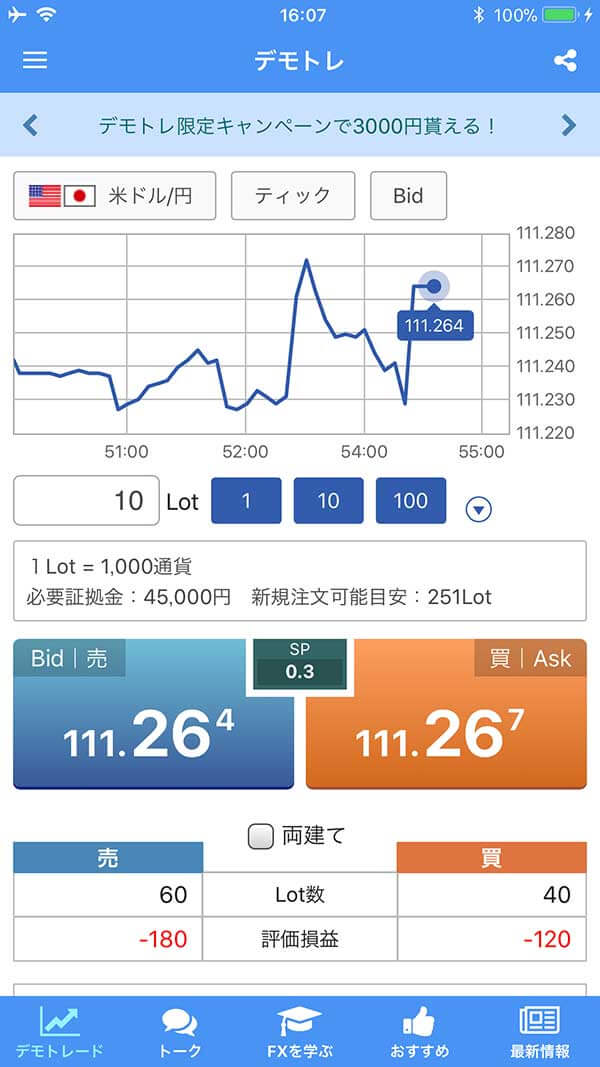Open the FXを学ぶ tab

click(x=299, y=1033)
